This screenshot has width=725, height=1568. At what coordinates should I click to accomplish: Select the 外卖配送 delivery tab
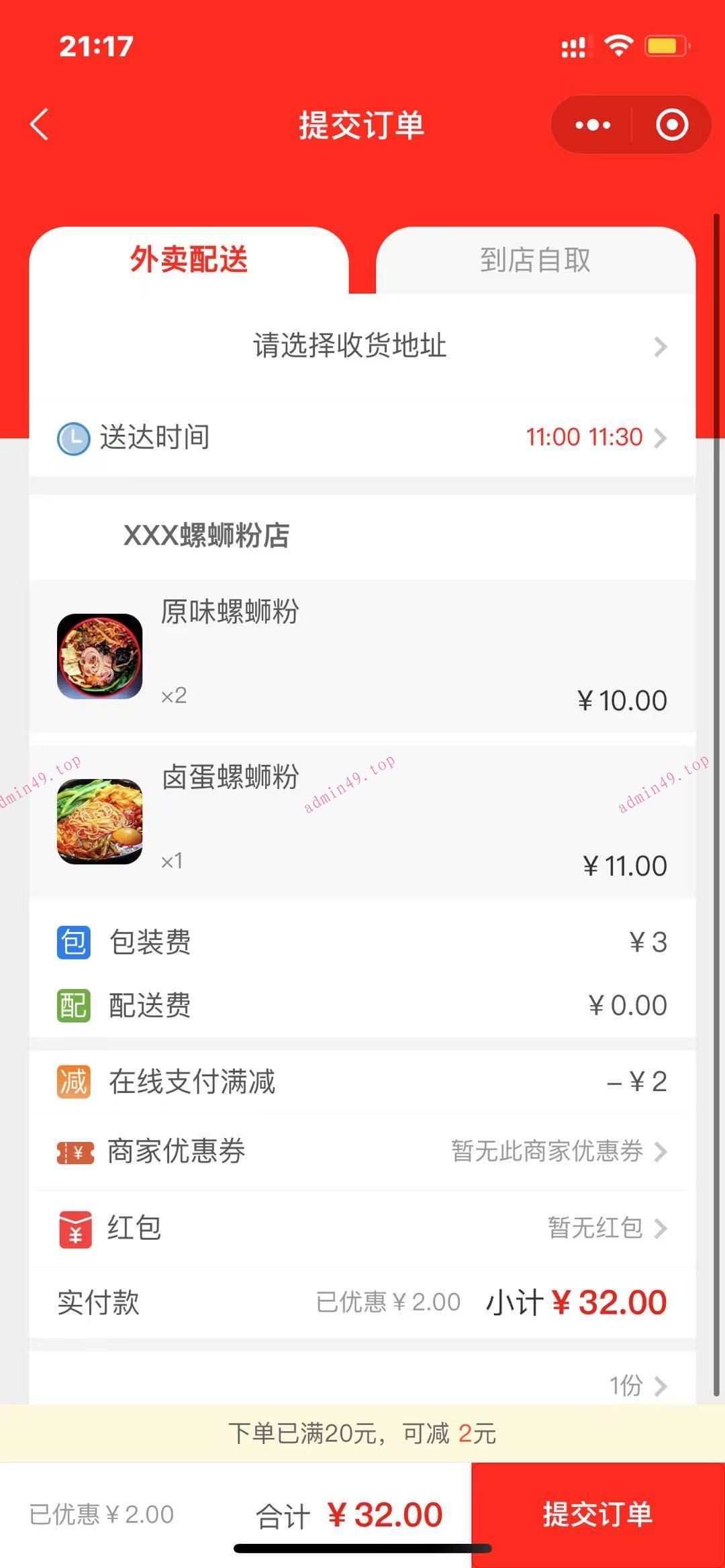pos(190,261)
